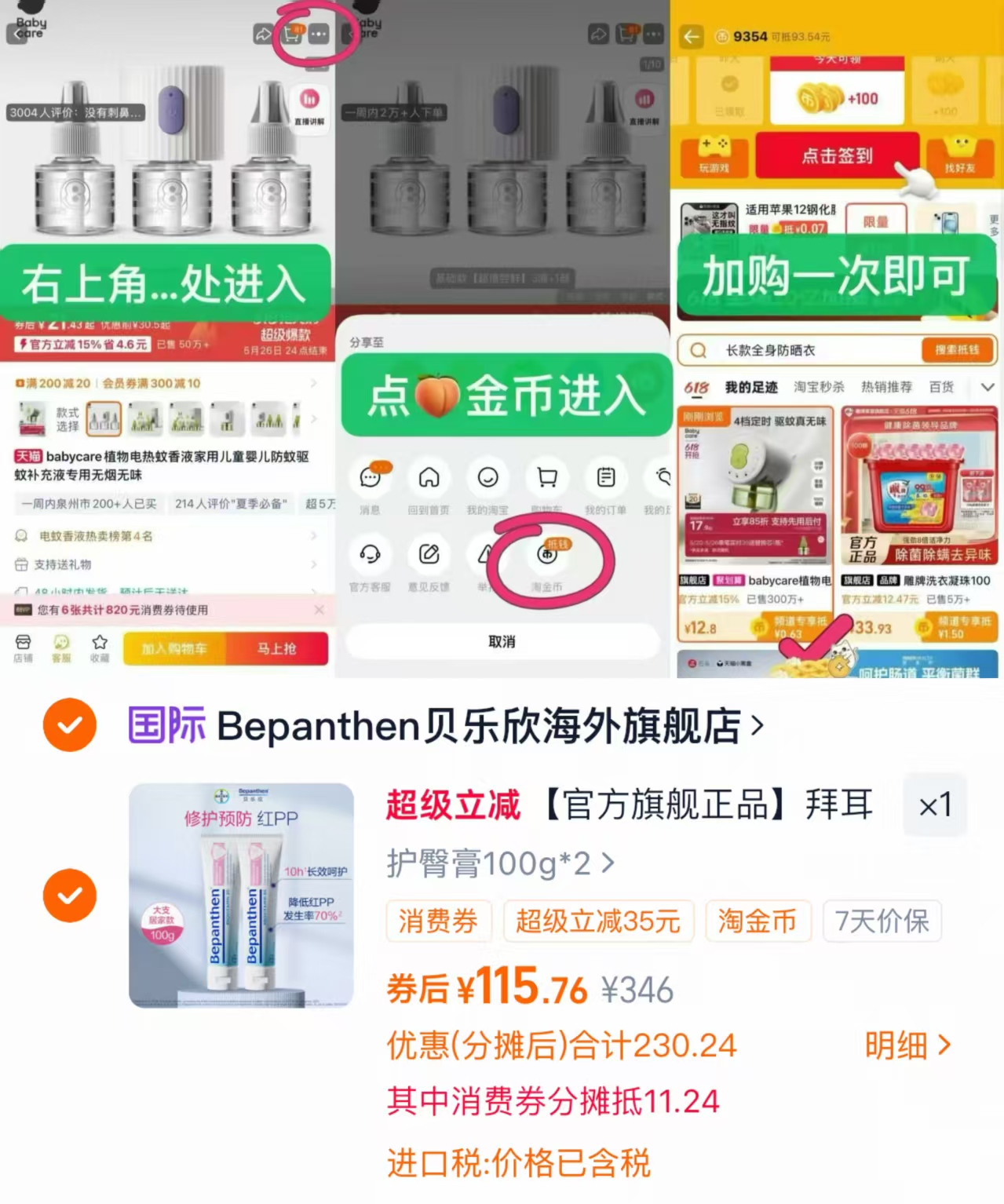
Task: Tap the circled ... more icon at top
Action: (x=317, y=35)
